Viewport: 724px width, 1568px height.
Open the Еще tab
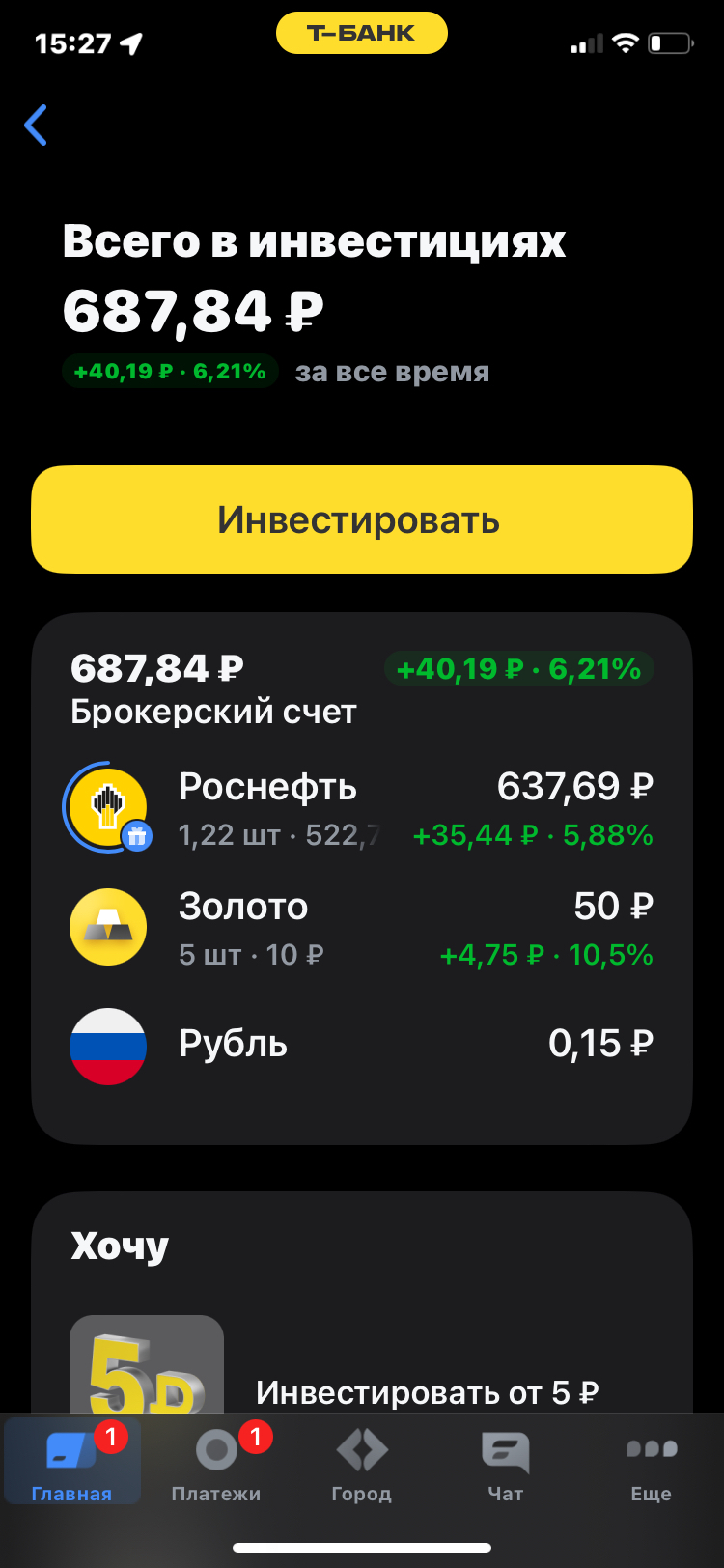(651, 1462)
